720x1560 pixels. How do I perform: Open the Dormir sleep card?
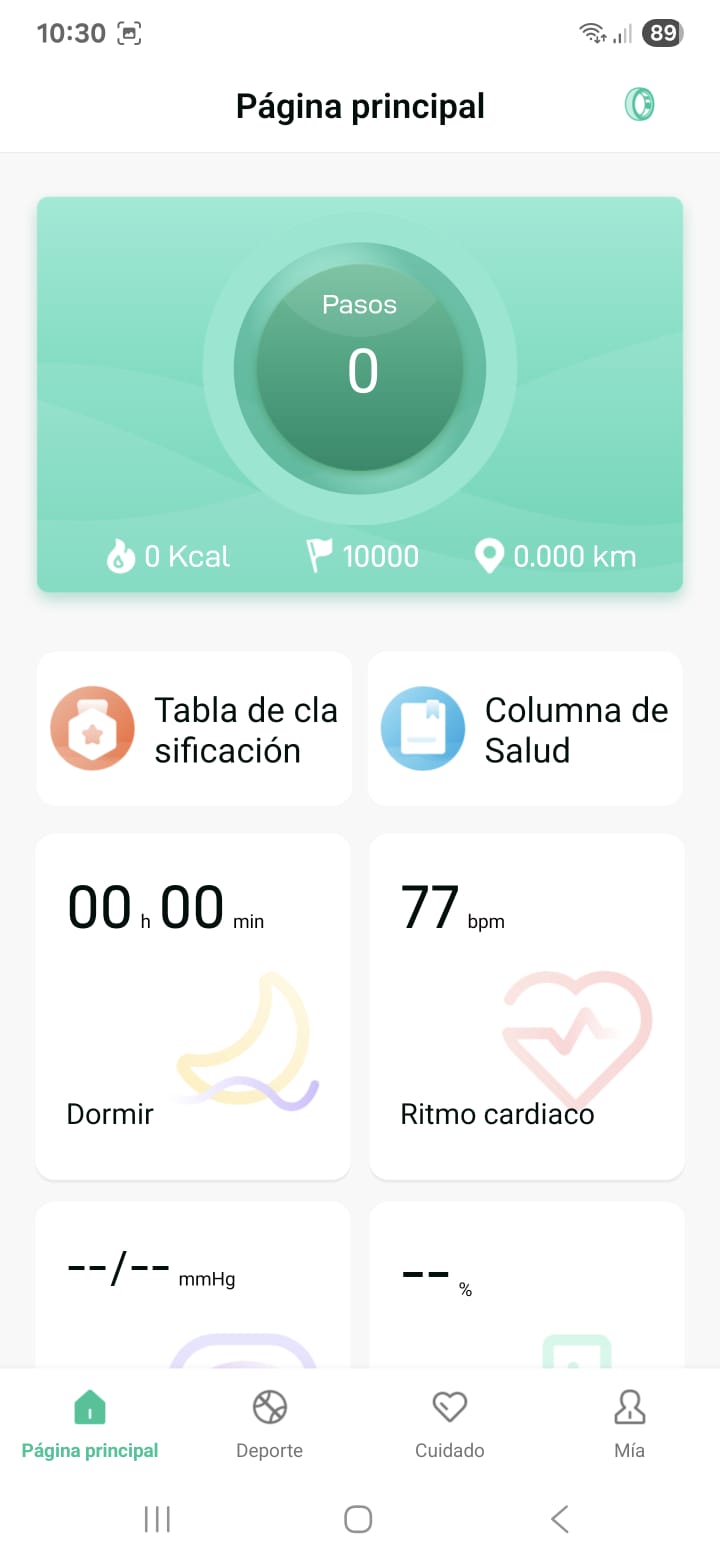(x=193, y=1005)
